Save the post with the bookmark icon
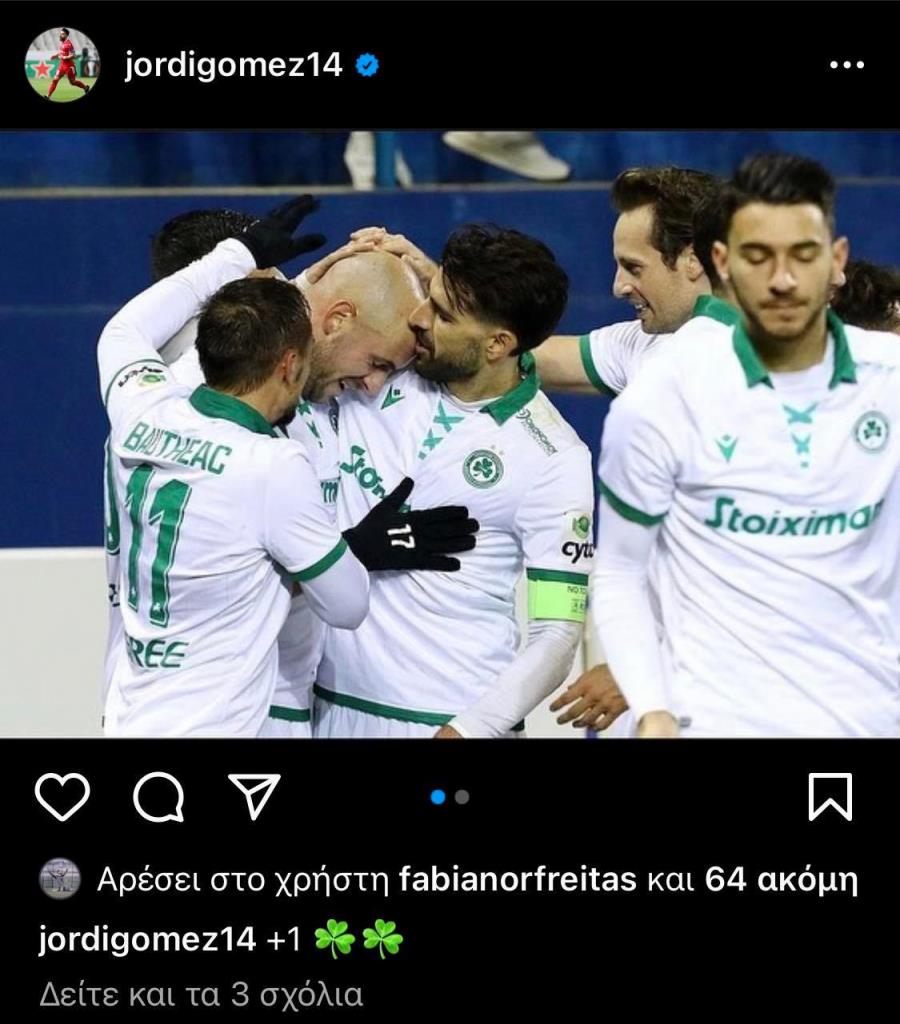The image size is (900, 1024). [x=830, y=797]
